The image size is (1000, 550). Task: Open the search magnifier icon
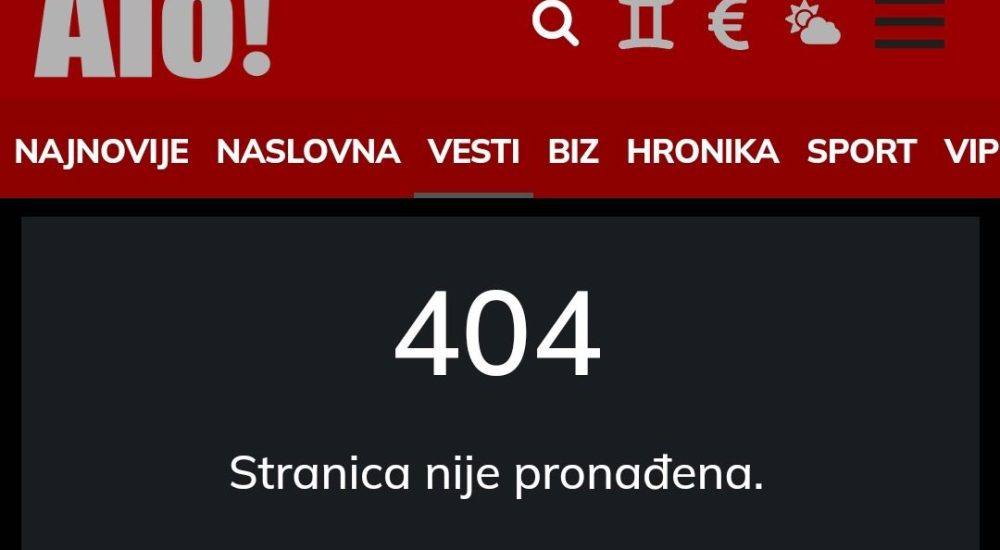pos(555,22)
